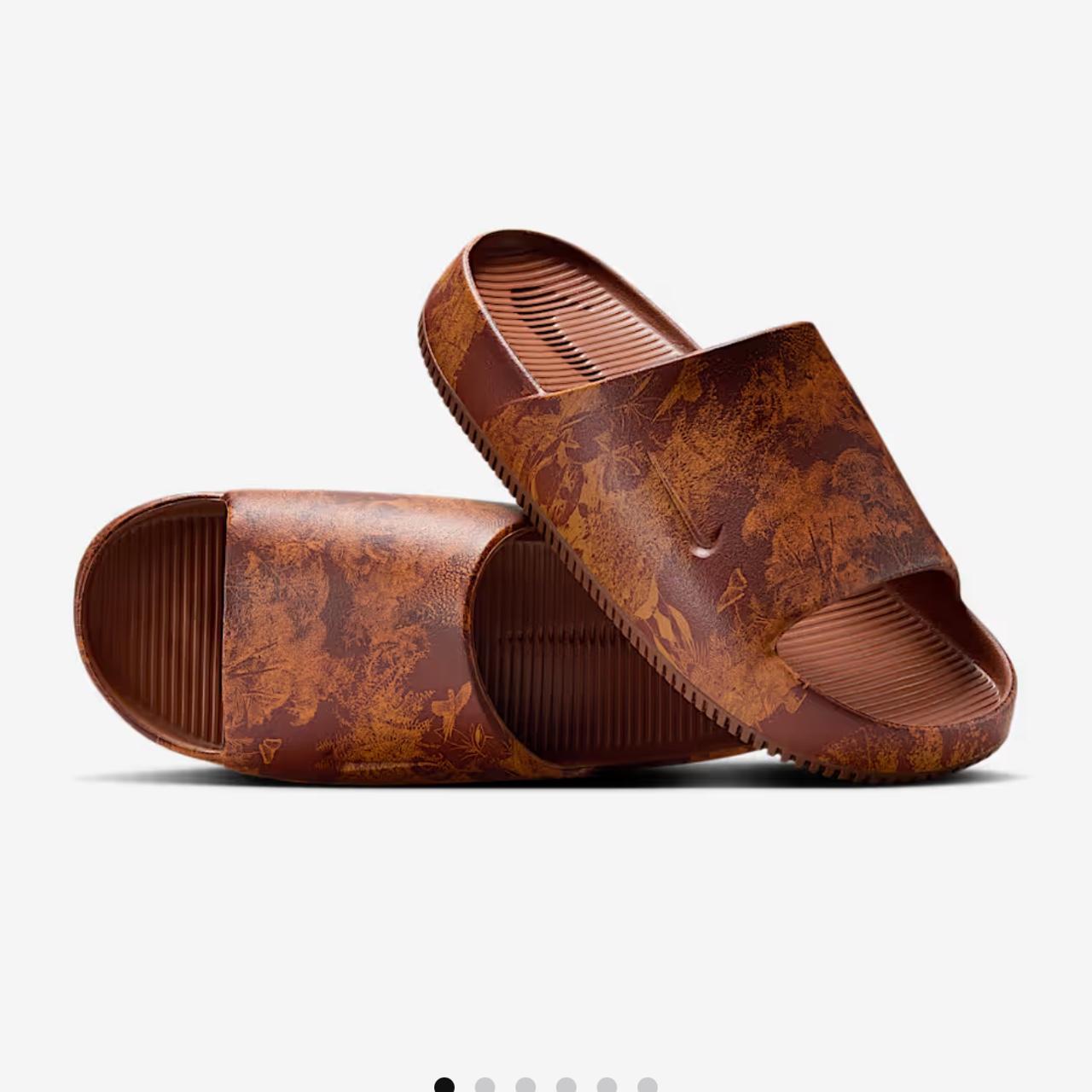
Task: Open the brown slides product photo
Action: 546,512
